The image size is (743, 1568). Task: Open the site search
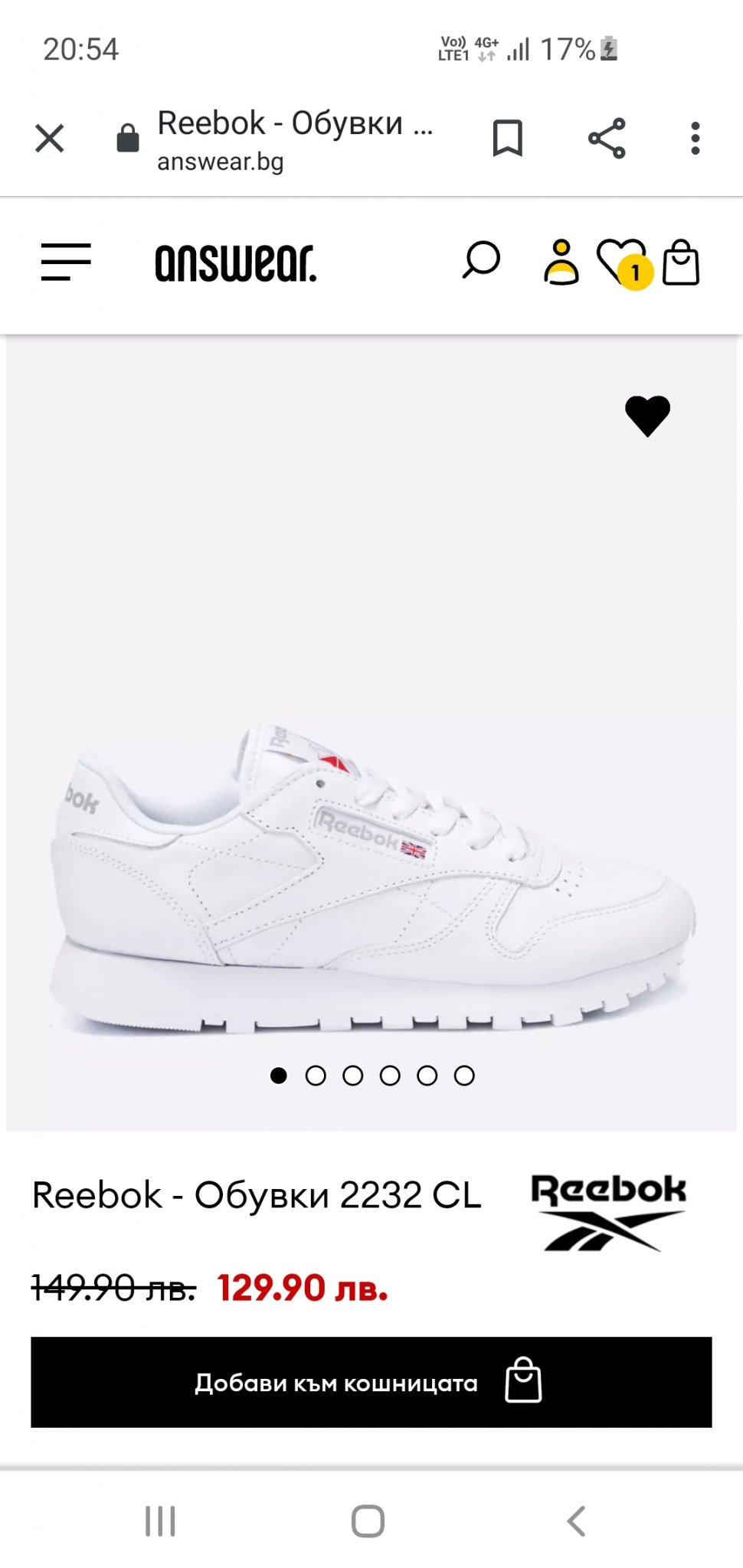(481, 261)
